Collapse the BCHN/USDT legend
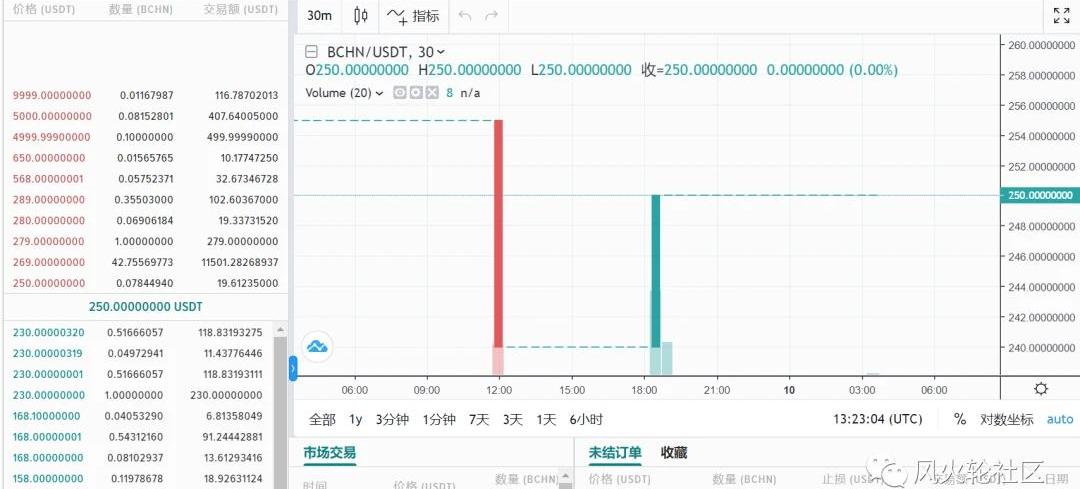 [x=311, y=52]
